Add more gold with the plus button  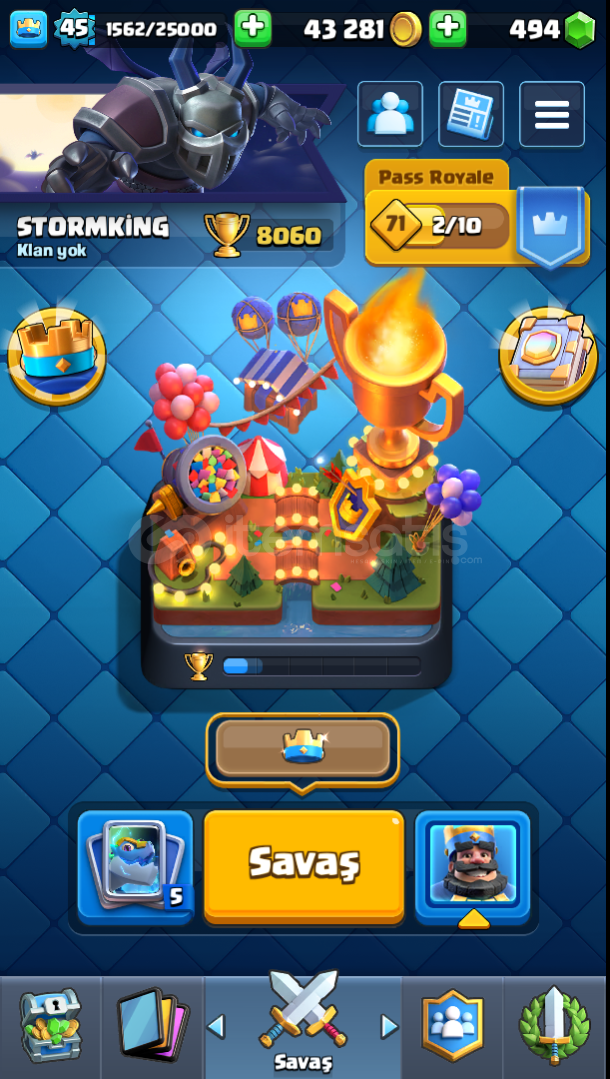point(448,28)
